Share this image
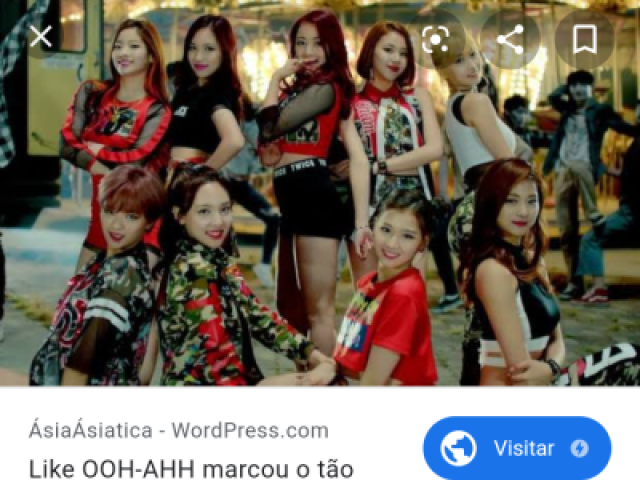640x480 pixels. (510, 39)
